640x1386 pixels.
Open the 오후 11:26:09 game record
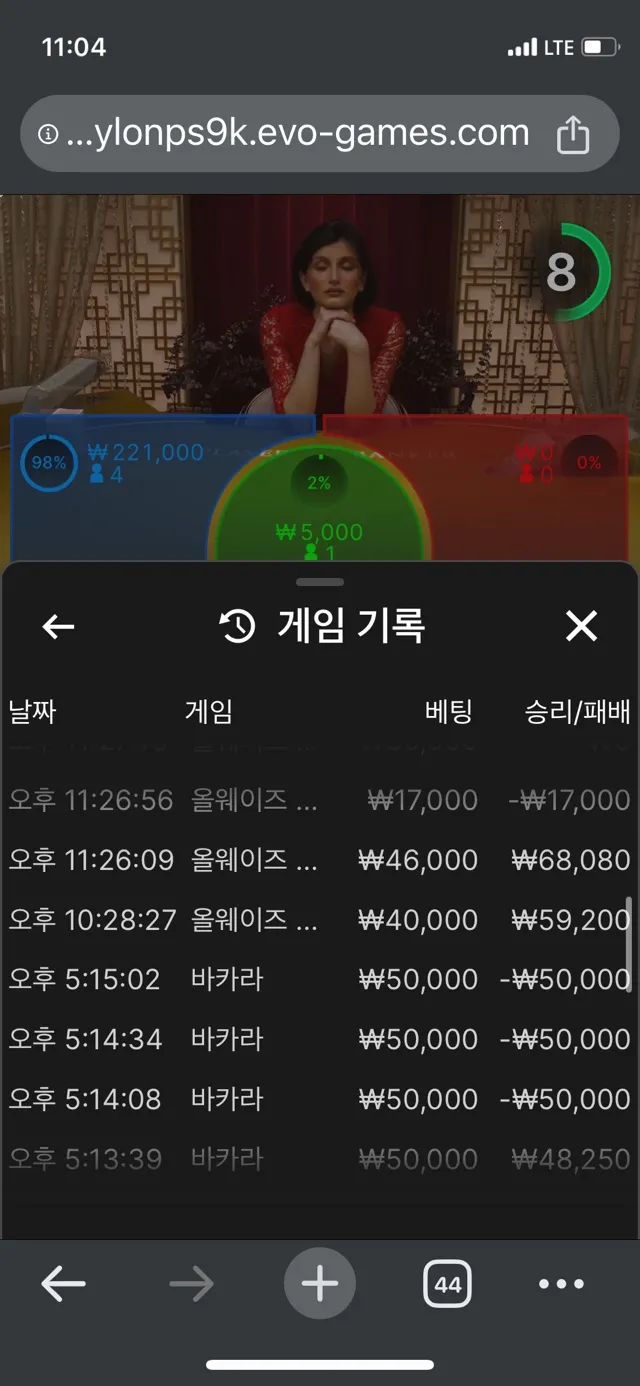320,860
